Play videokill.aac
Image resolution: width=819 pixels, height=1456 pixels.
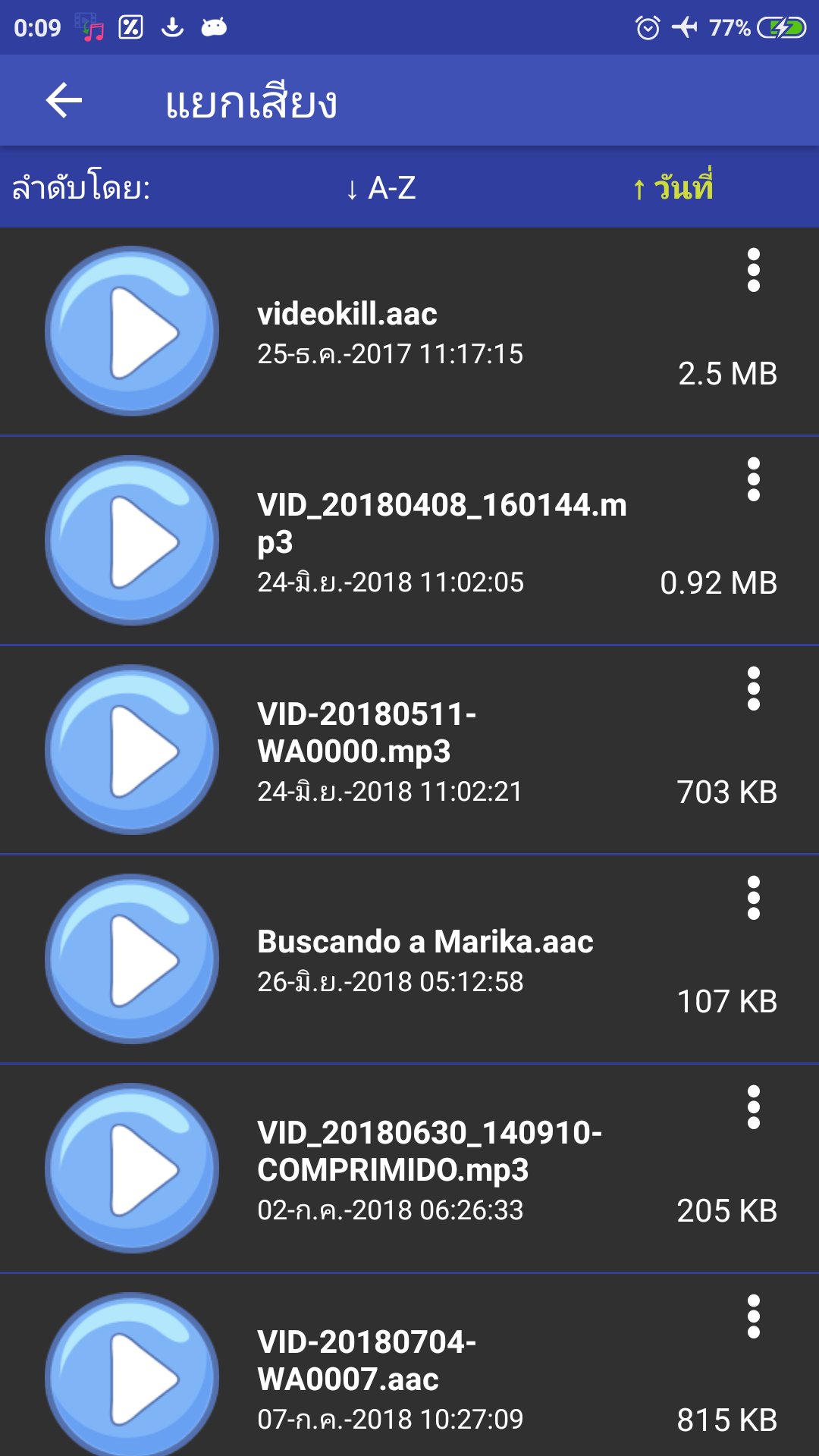click(x=132, y=331)
